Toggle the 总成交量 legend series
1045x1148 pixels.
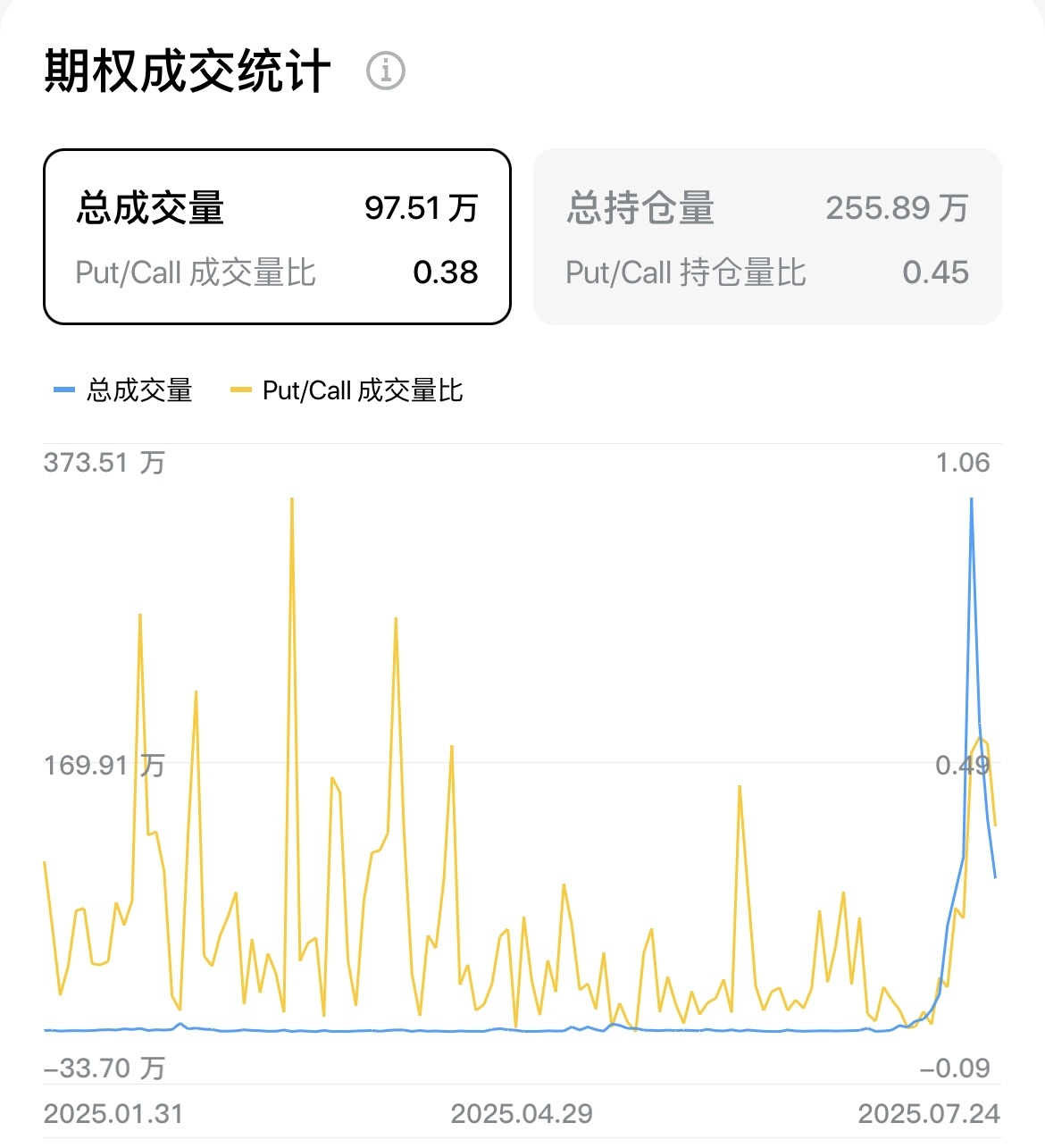[123, 390]
